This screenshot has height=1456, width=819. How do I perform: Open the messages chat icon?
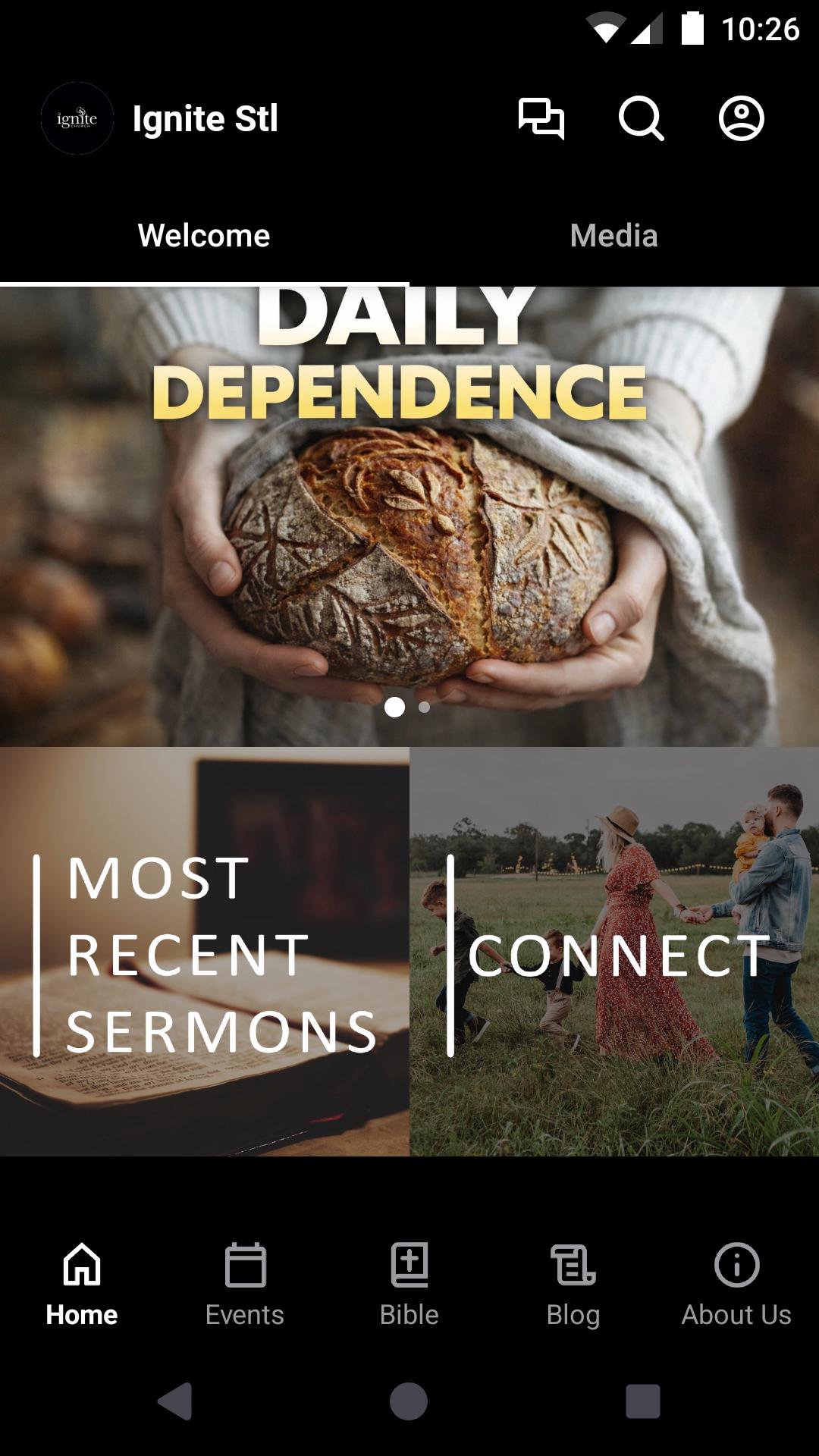[541, 119]
